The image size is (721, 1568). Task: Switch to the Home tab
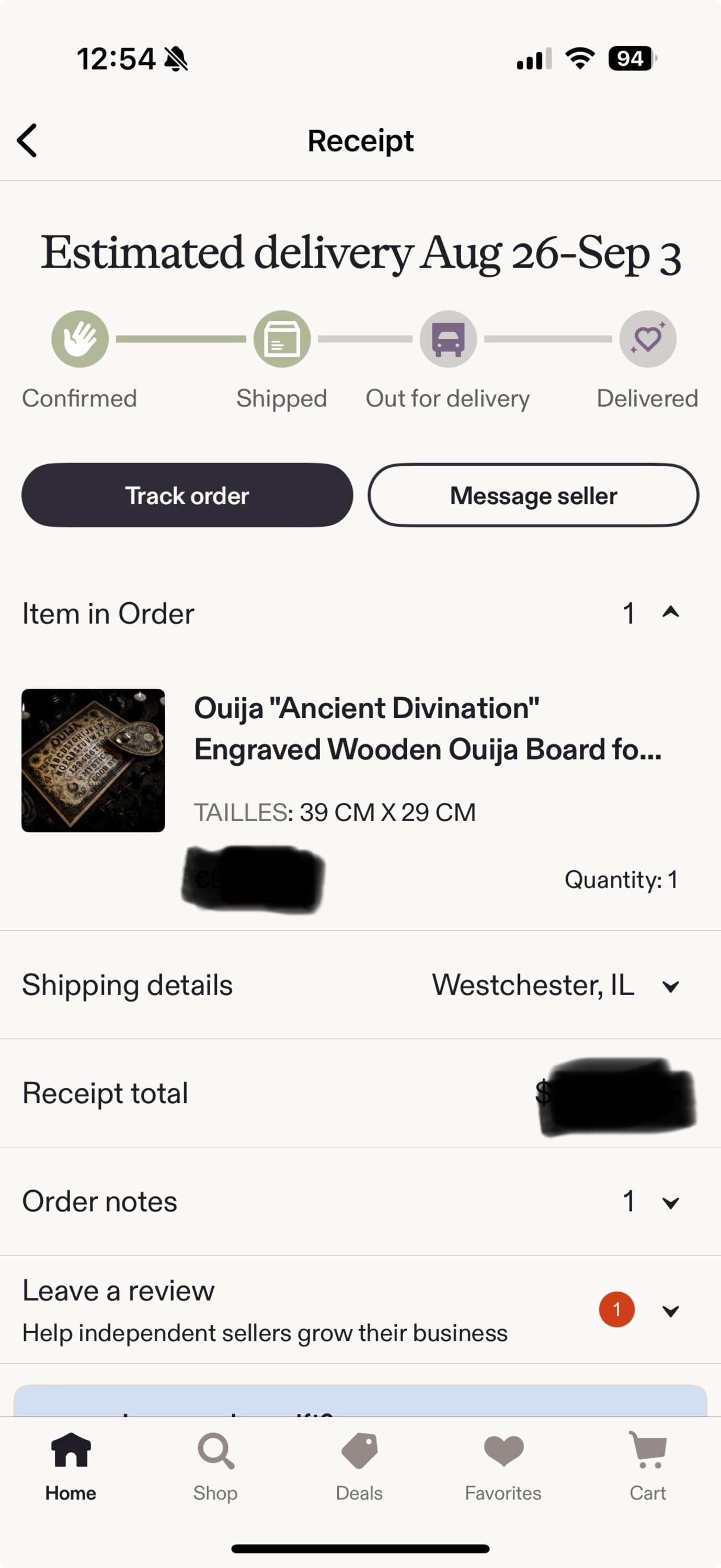[x=71, y=1467]
